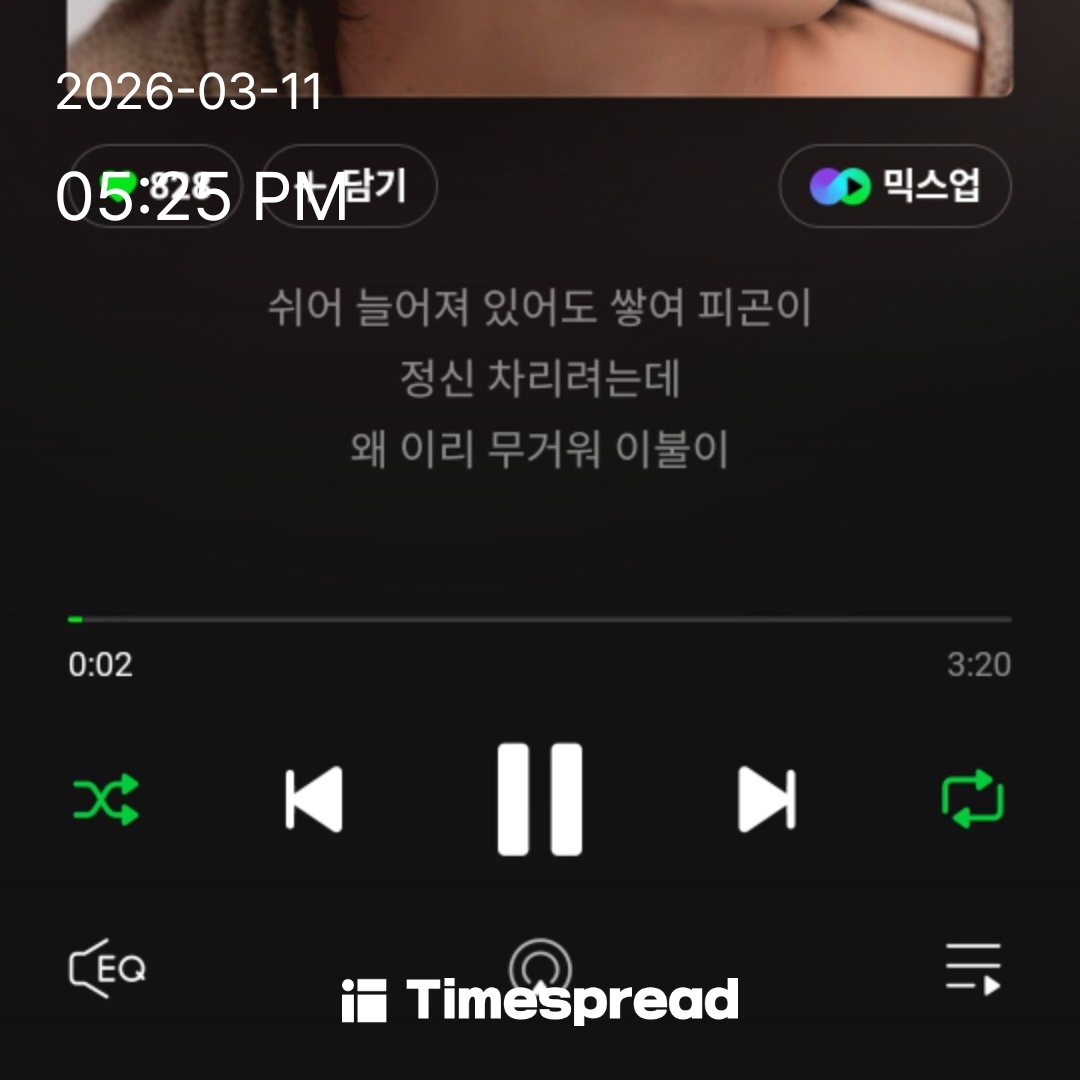The image size is (1080, 1080).
Task: Open the EQ sound settings
Action: (107, 968)
